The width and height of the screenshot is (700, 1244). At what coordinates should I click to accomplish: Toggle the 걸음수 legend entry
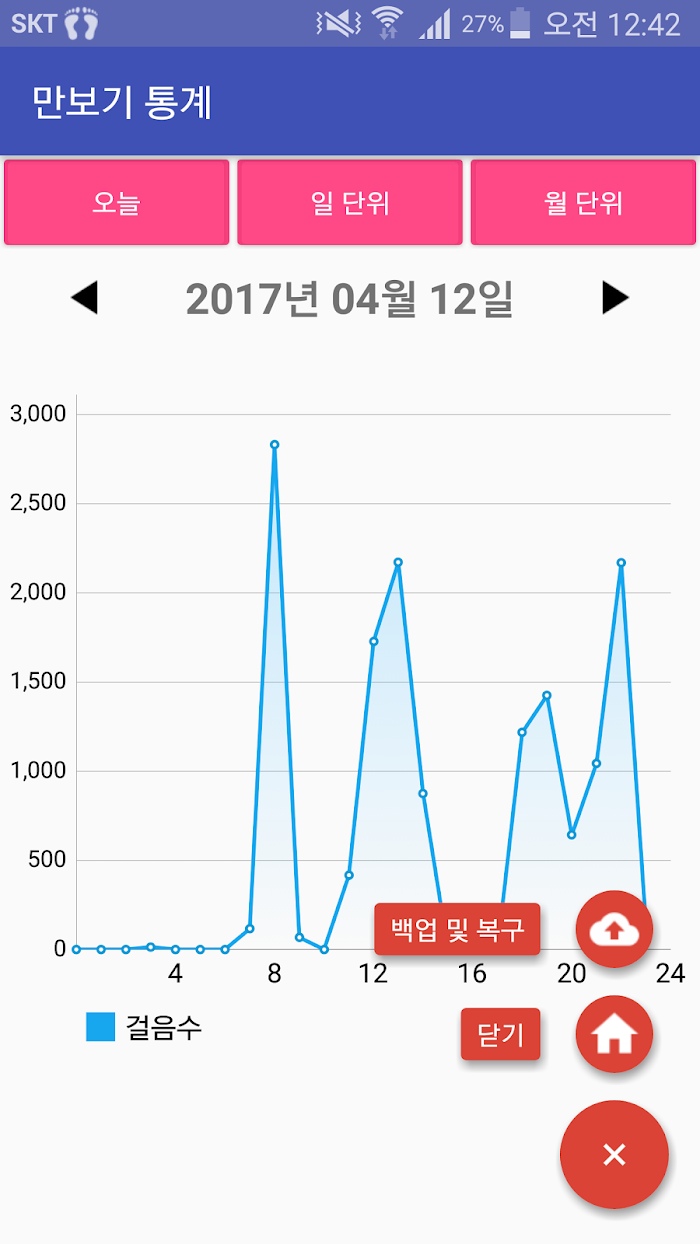[144, 1027]
